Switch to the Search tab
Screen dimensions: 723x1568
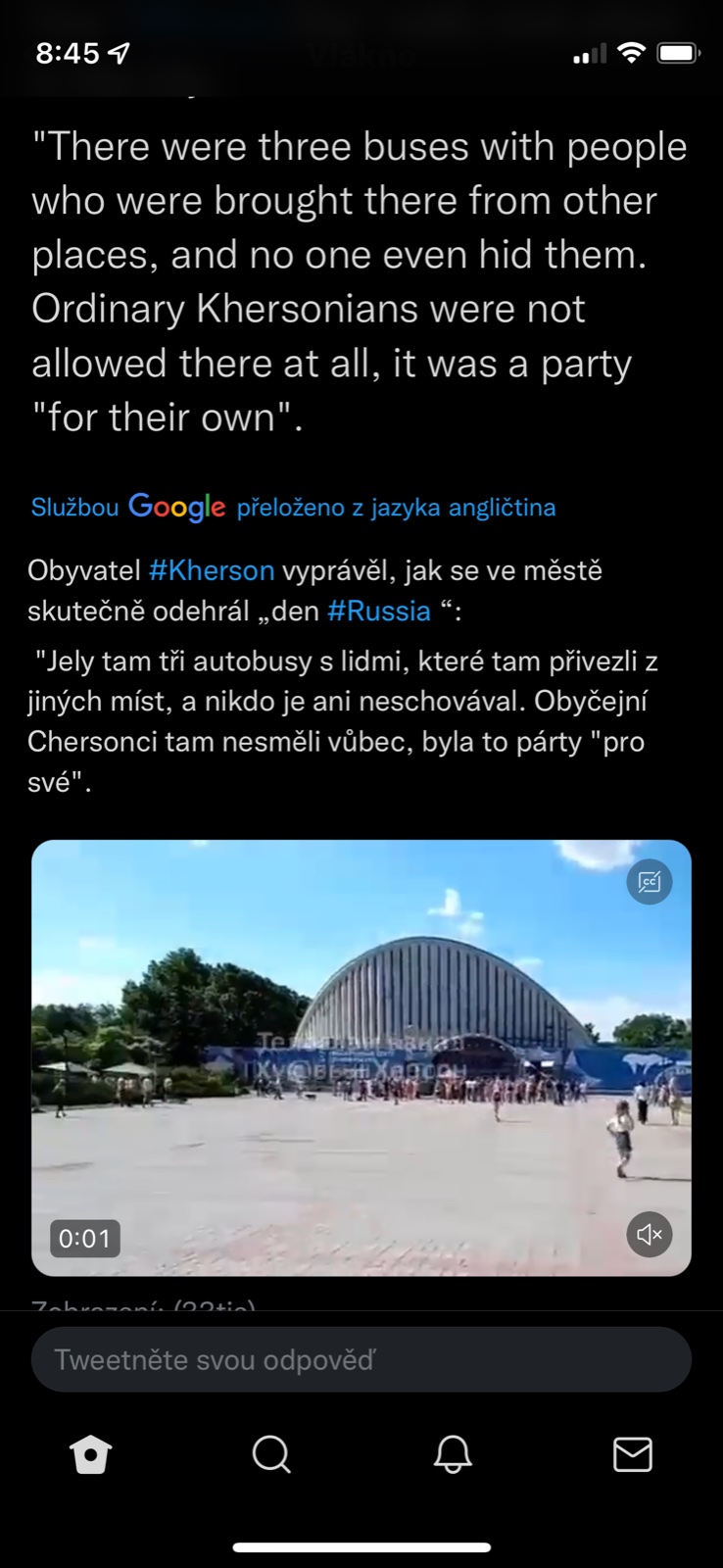(x=271, y=1455)
